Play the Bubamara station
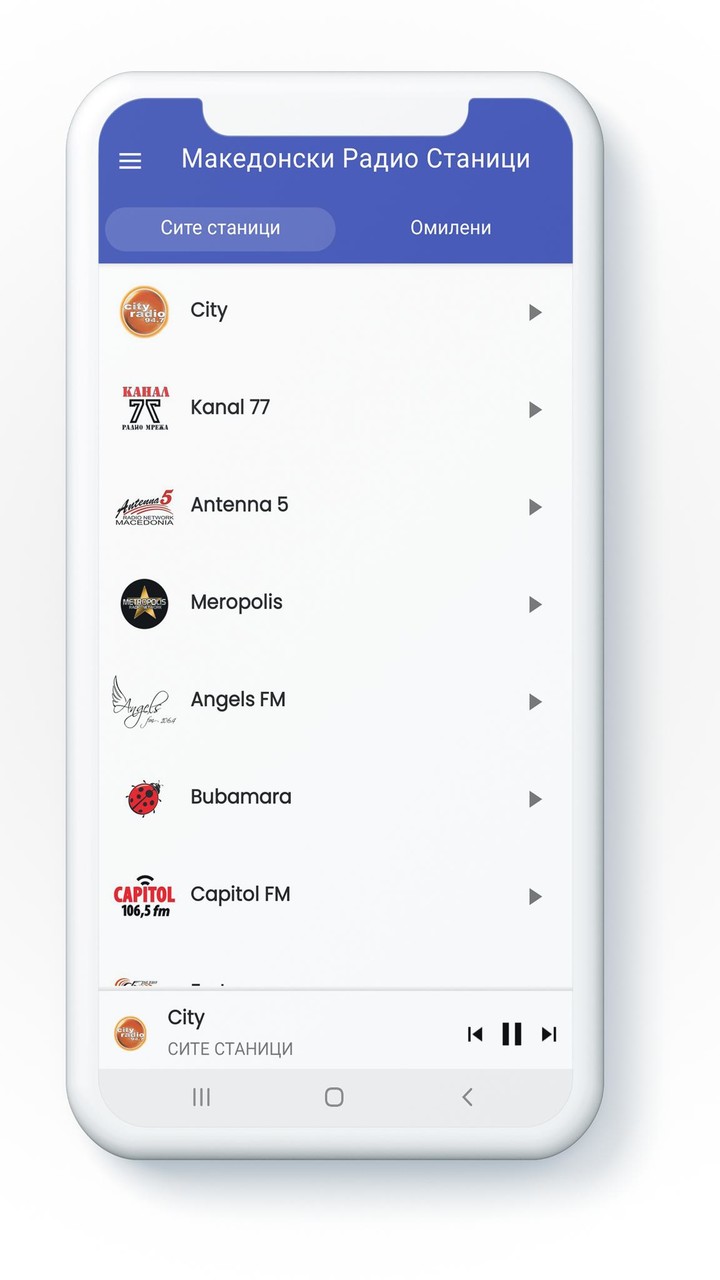This screenshot has width=720, height=1280. (536, 798)
